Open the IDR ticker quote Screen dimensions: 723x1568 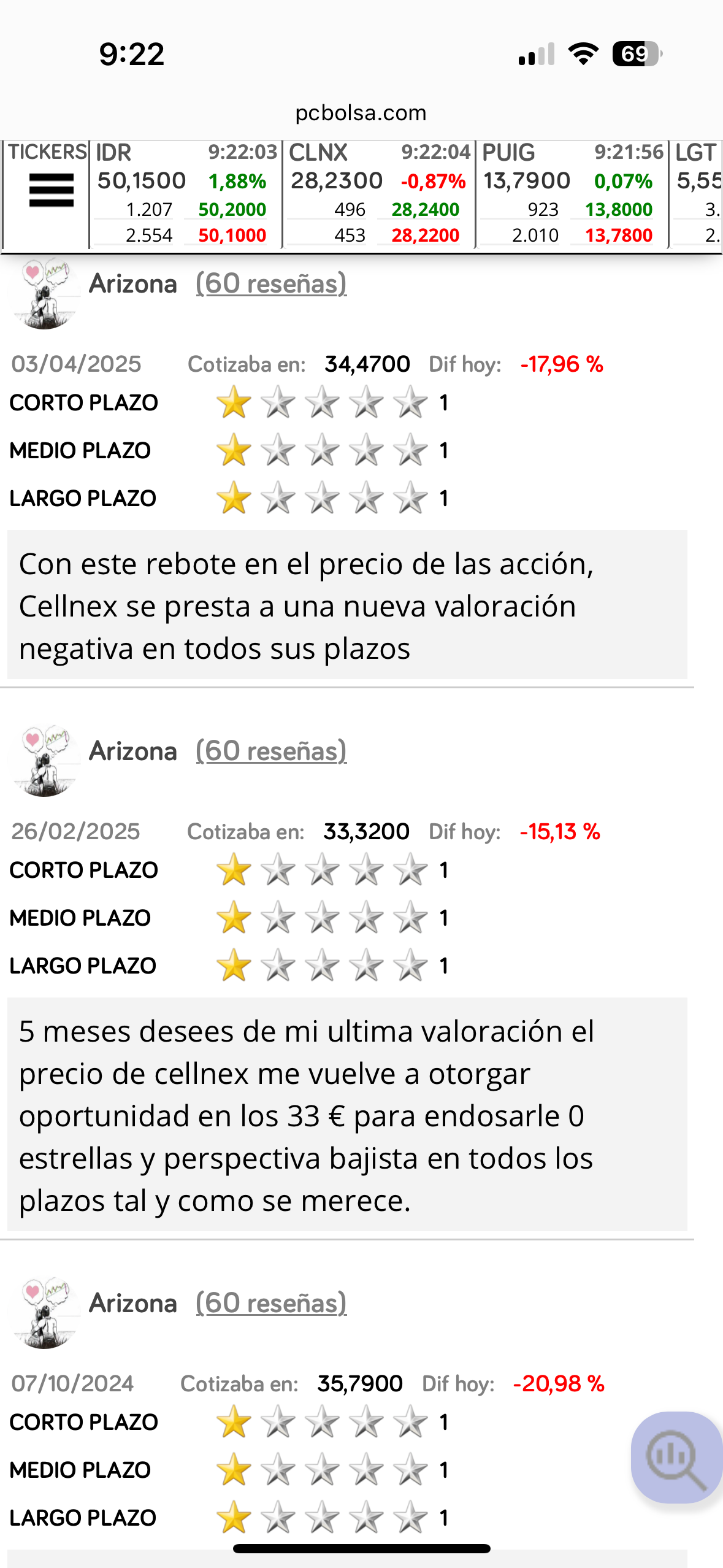pos(186,193)
